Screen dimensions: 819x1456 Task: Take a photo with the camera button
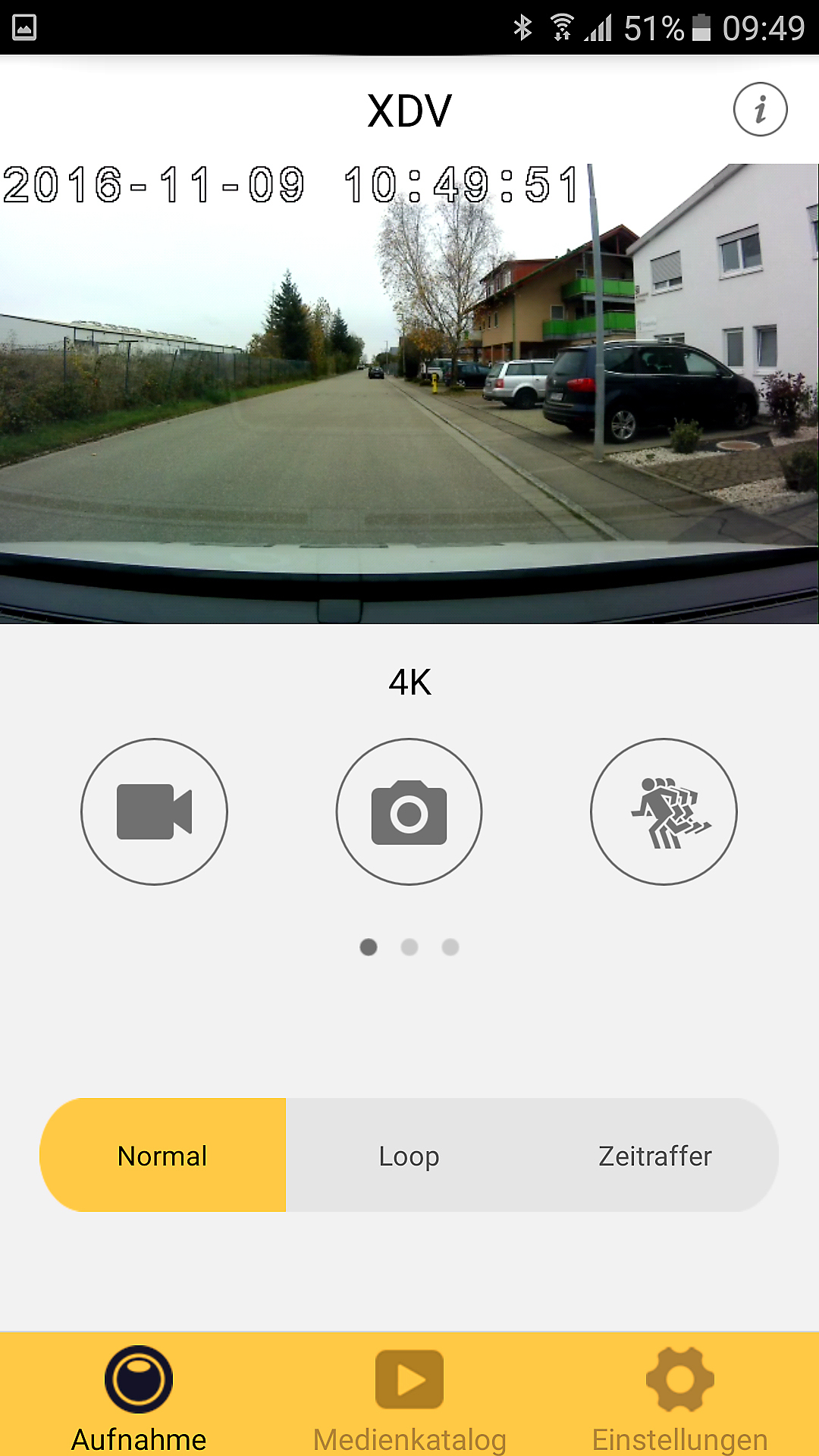pos(409,811)
